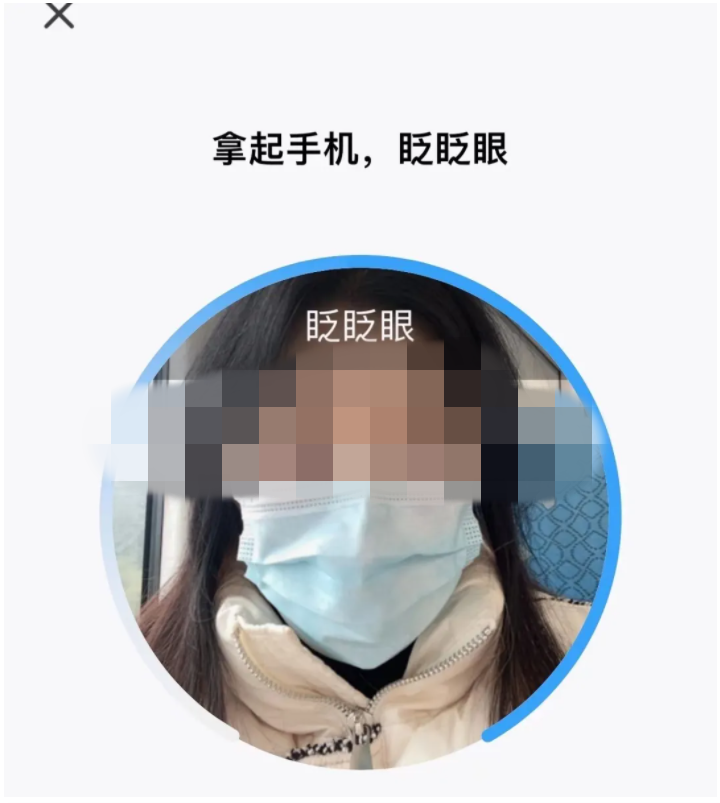
Task: Close the face verification screen
Action: click(x=60, y=15)
